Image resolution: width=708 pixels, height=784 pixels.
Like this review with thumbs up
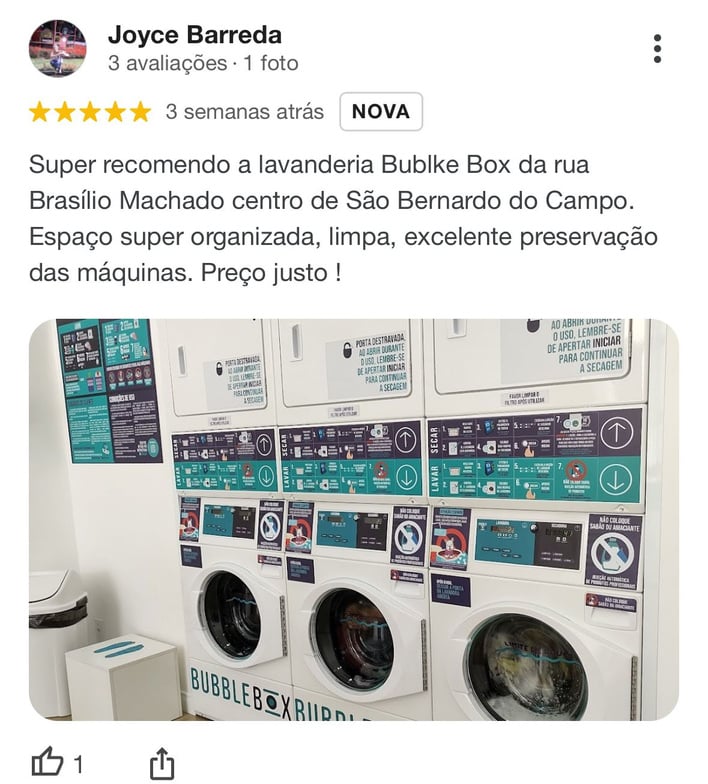point(48,764)
